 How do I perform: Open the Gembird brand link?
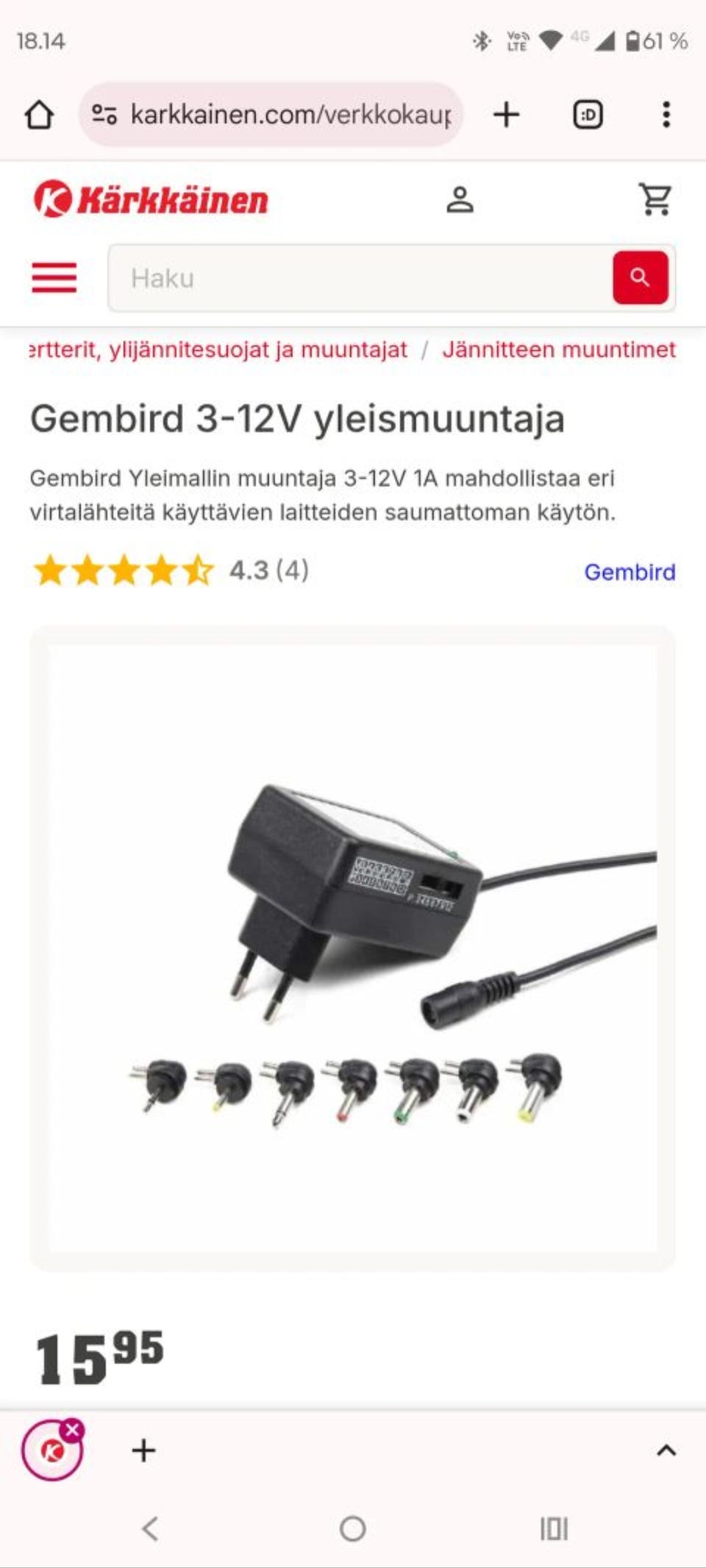(630, 572)
